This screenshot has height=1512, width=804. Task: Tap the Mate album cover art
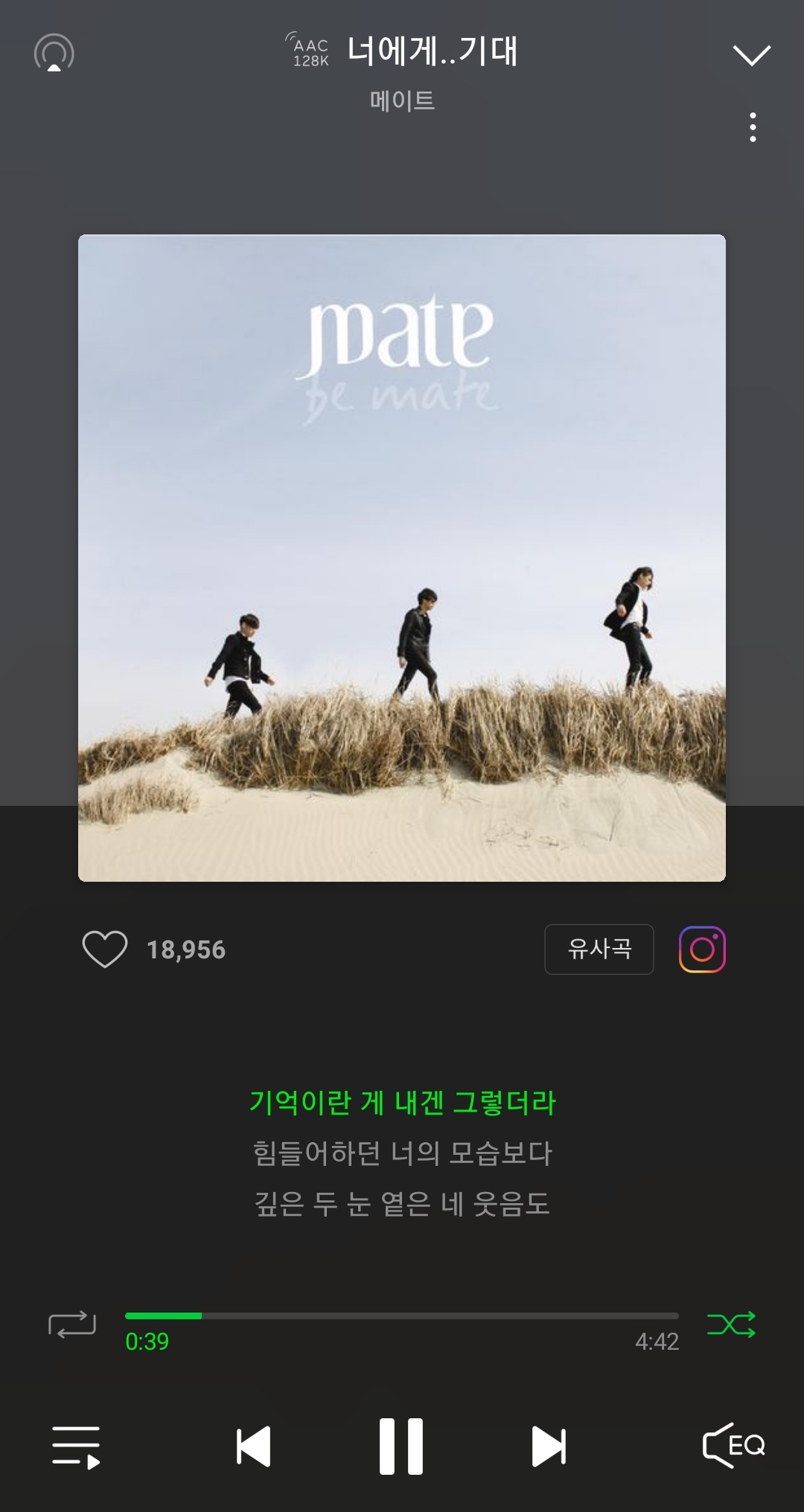tap(402, 558)
